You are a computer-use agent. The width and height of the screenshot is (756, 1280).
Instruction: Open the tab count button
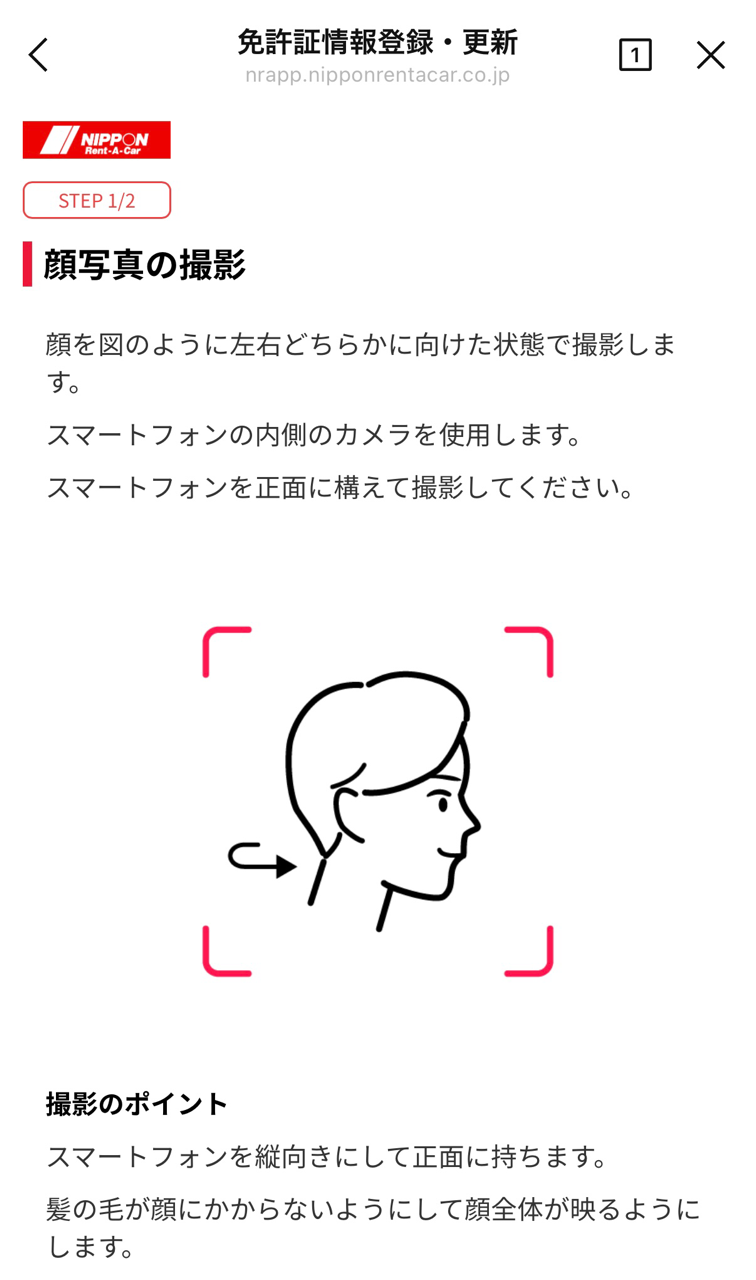coord(635,55)
